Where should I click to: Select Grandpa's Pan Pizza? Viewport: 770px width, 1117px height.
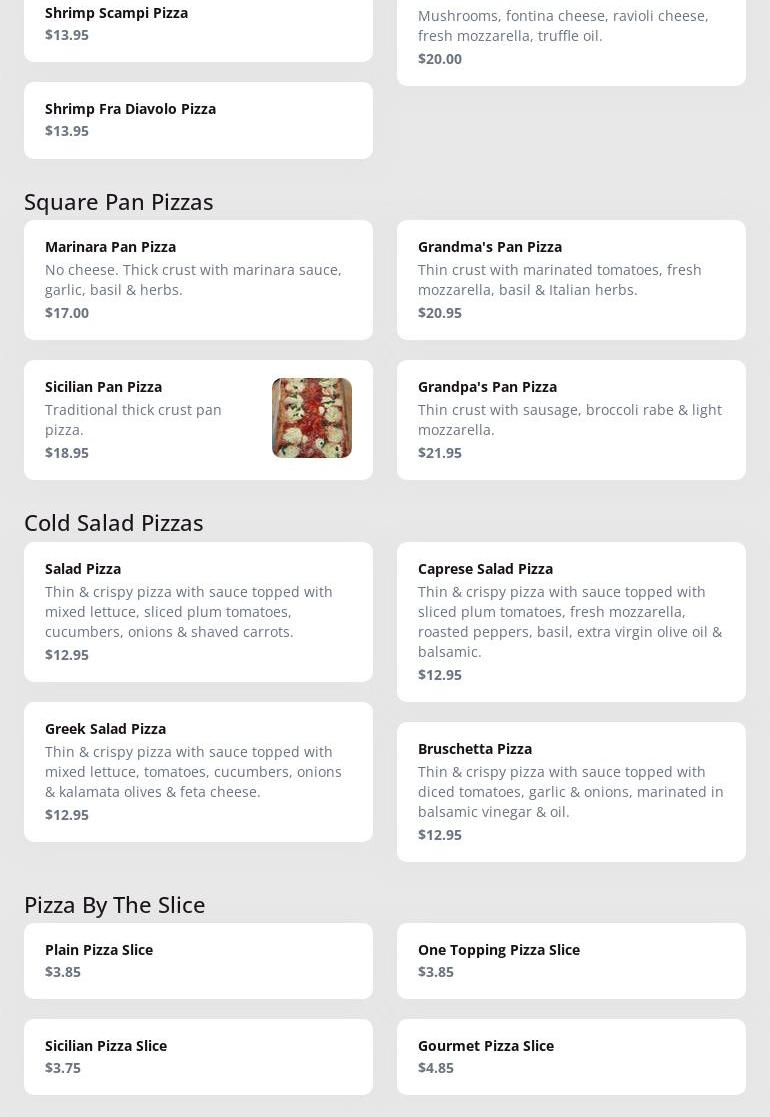point(571,420)
